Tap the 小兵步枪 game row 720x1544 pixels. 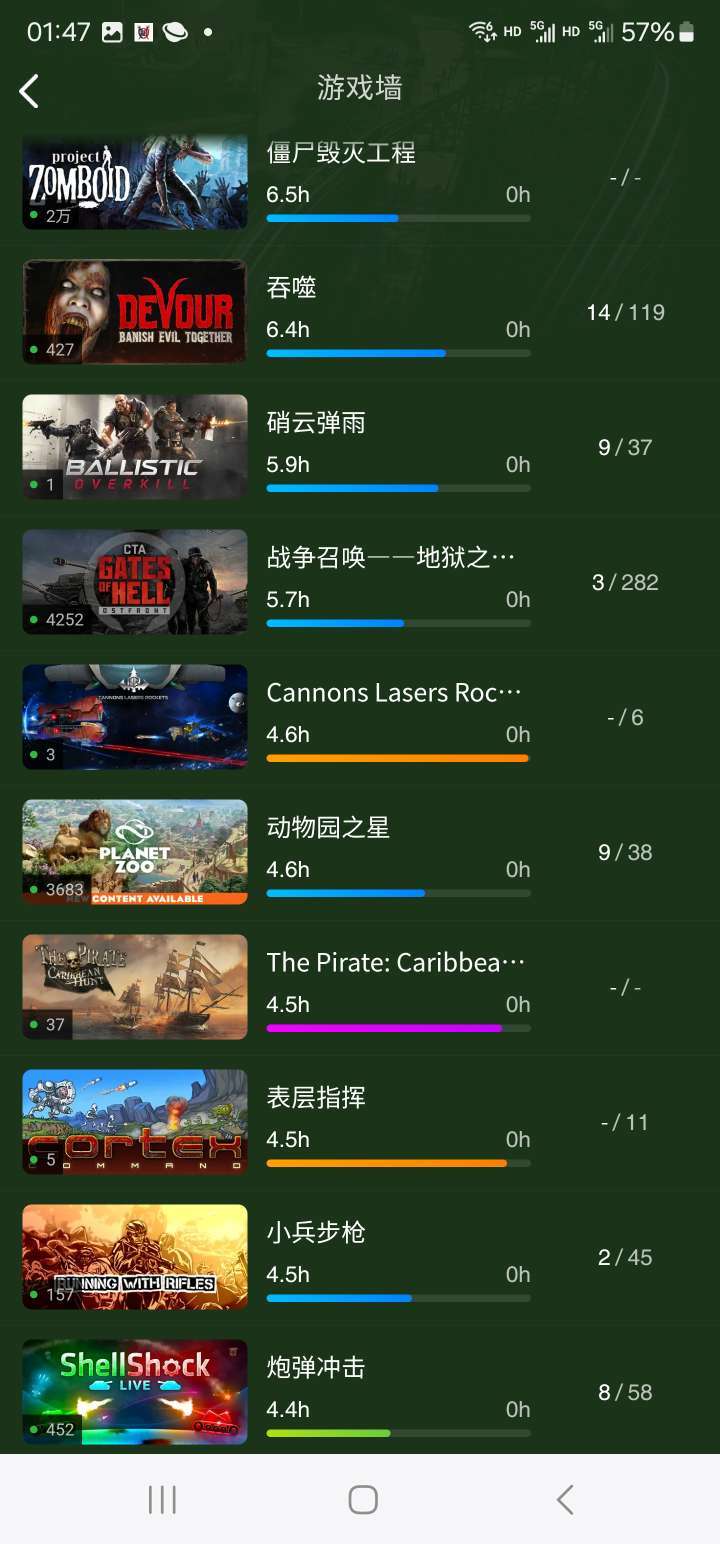click(x=360, y=1257)
